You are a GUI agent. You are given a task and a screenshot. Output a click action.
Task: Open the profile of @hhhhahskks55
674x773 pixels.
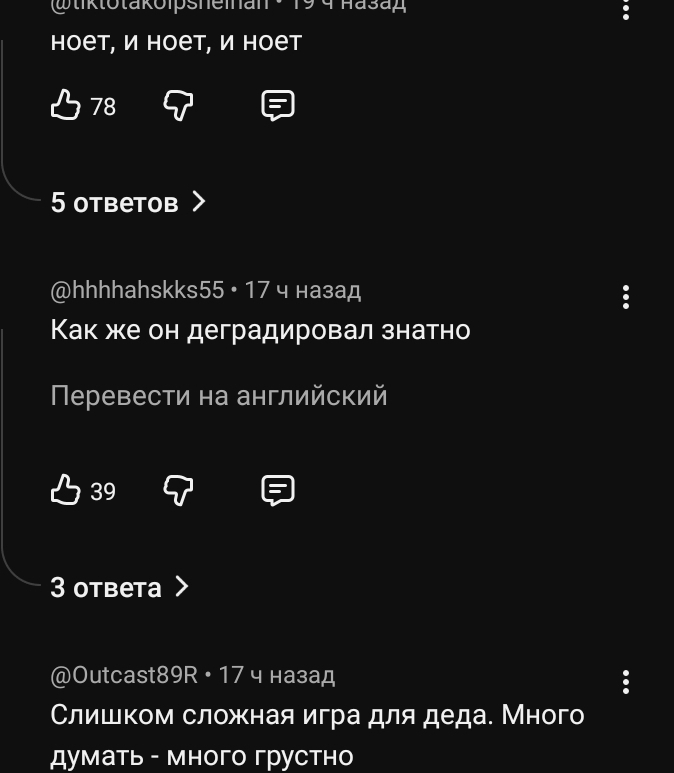pos(137,290)
